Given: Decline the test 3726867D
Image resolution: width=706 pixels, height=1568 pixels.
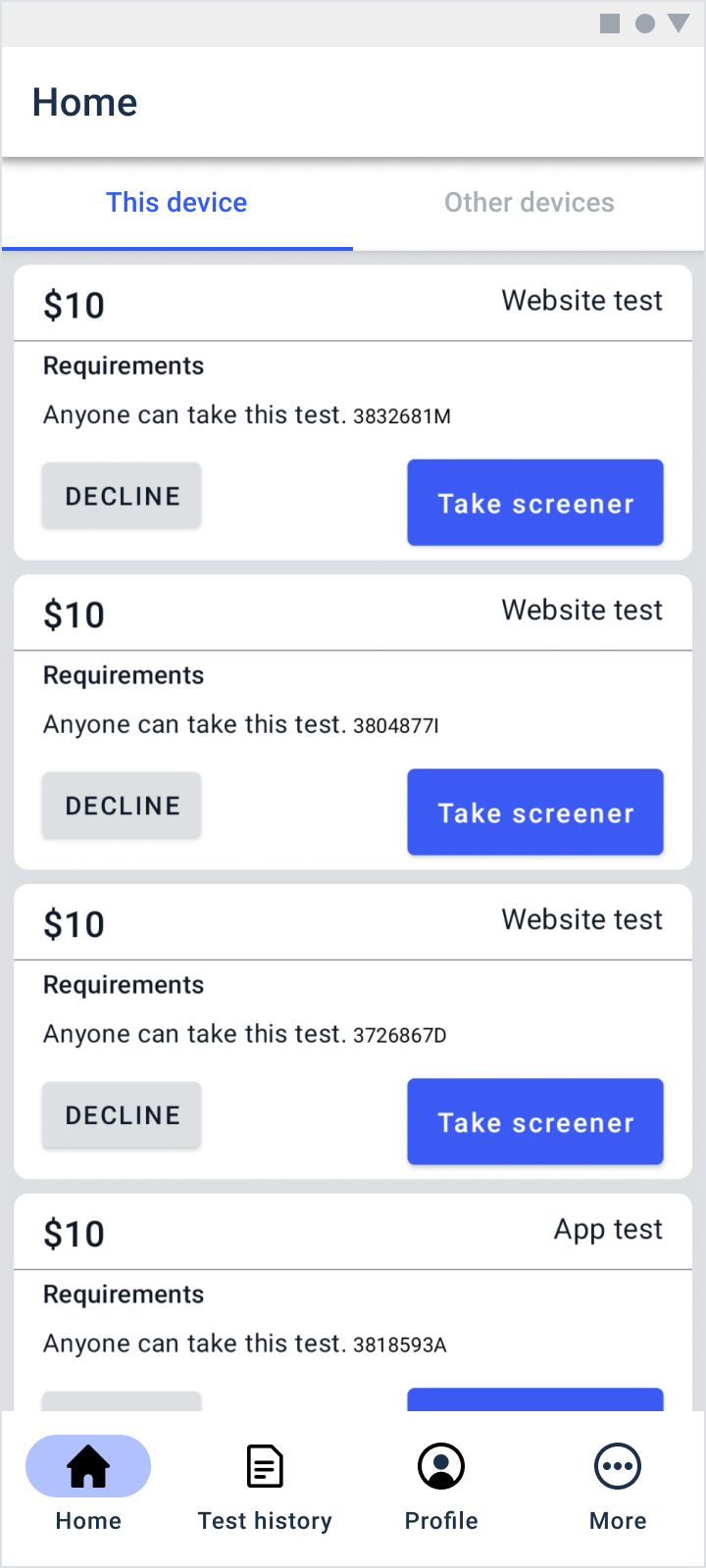Looking at the screenshot, I should [122, 1115].
